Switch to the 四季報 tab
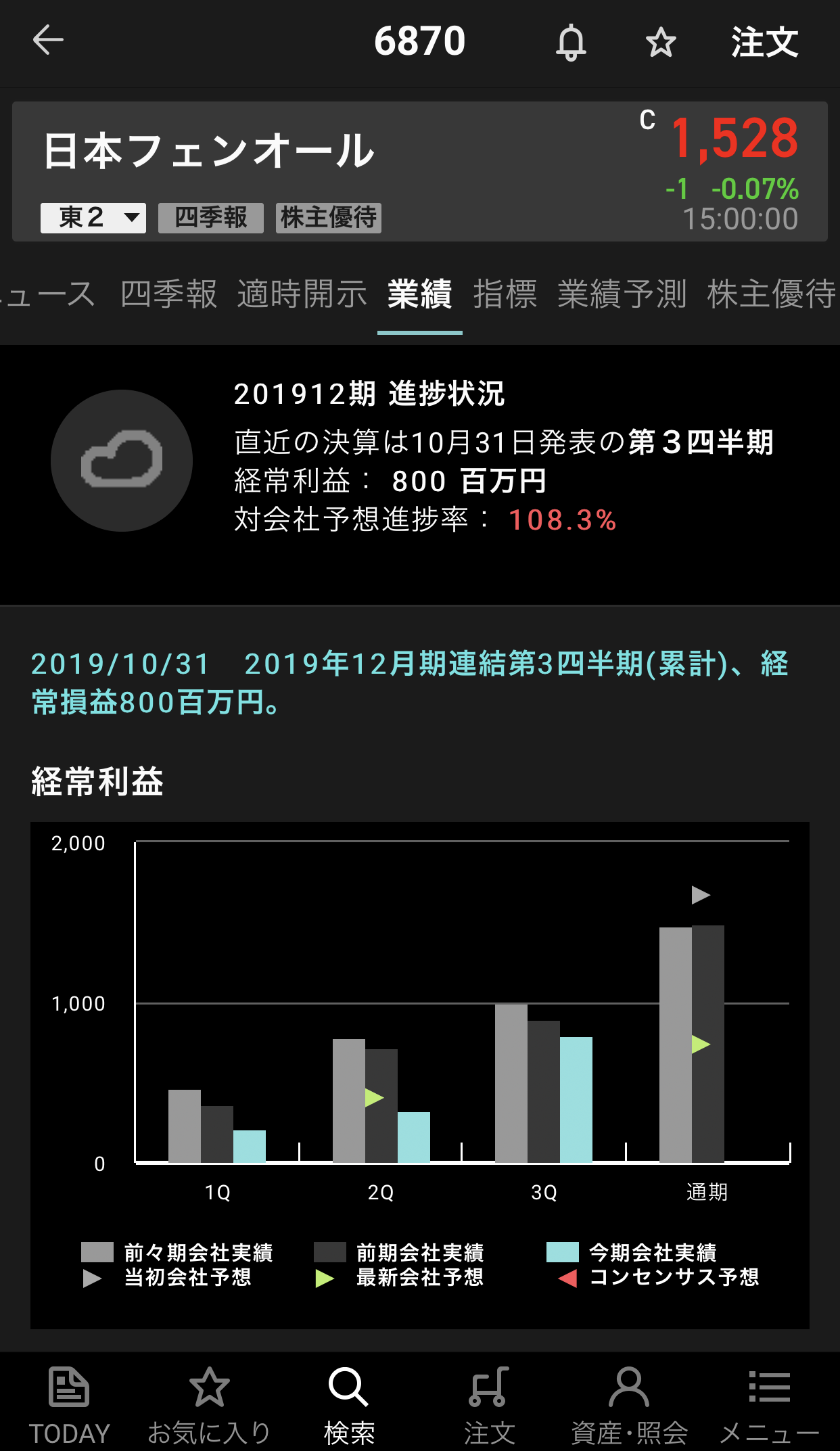Viewport: 840px width, 1451px height. point(168,295)
